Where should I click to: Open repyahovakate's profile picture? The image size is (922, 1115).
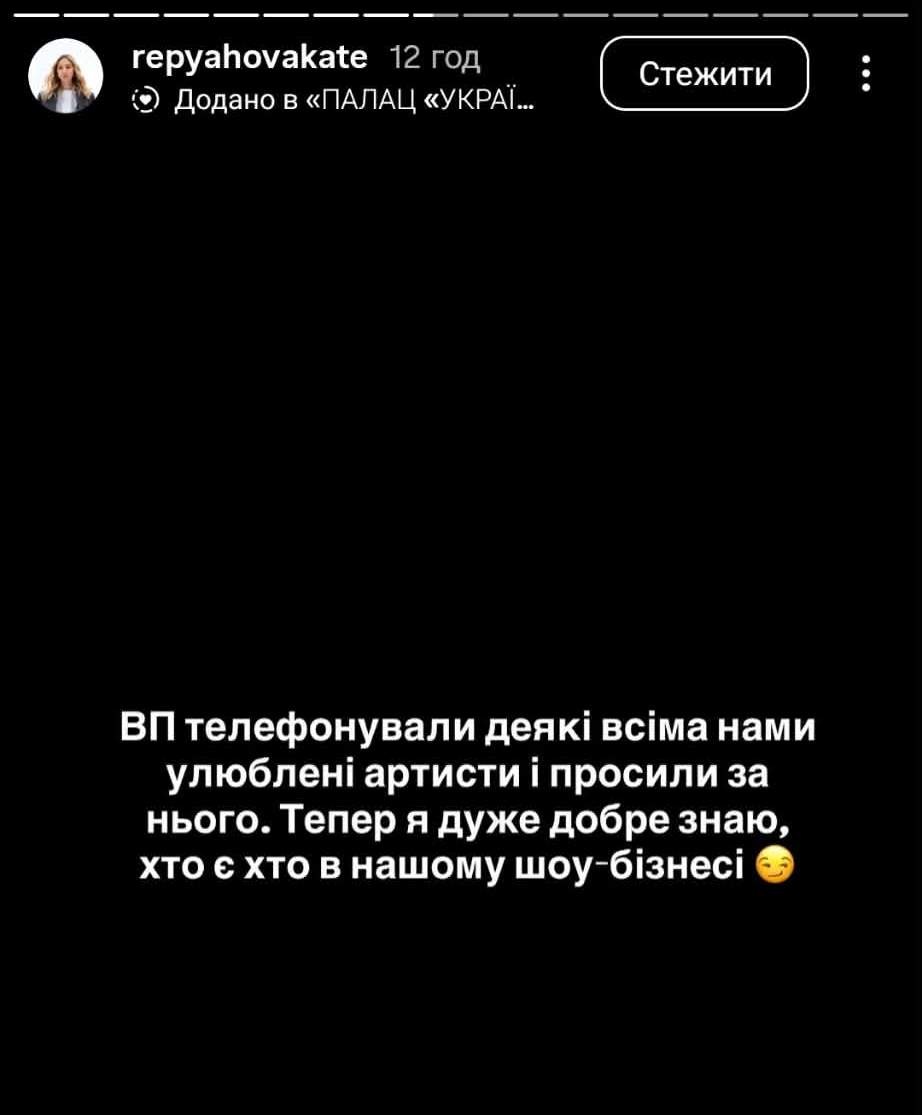click(66, 76)
